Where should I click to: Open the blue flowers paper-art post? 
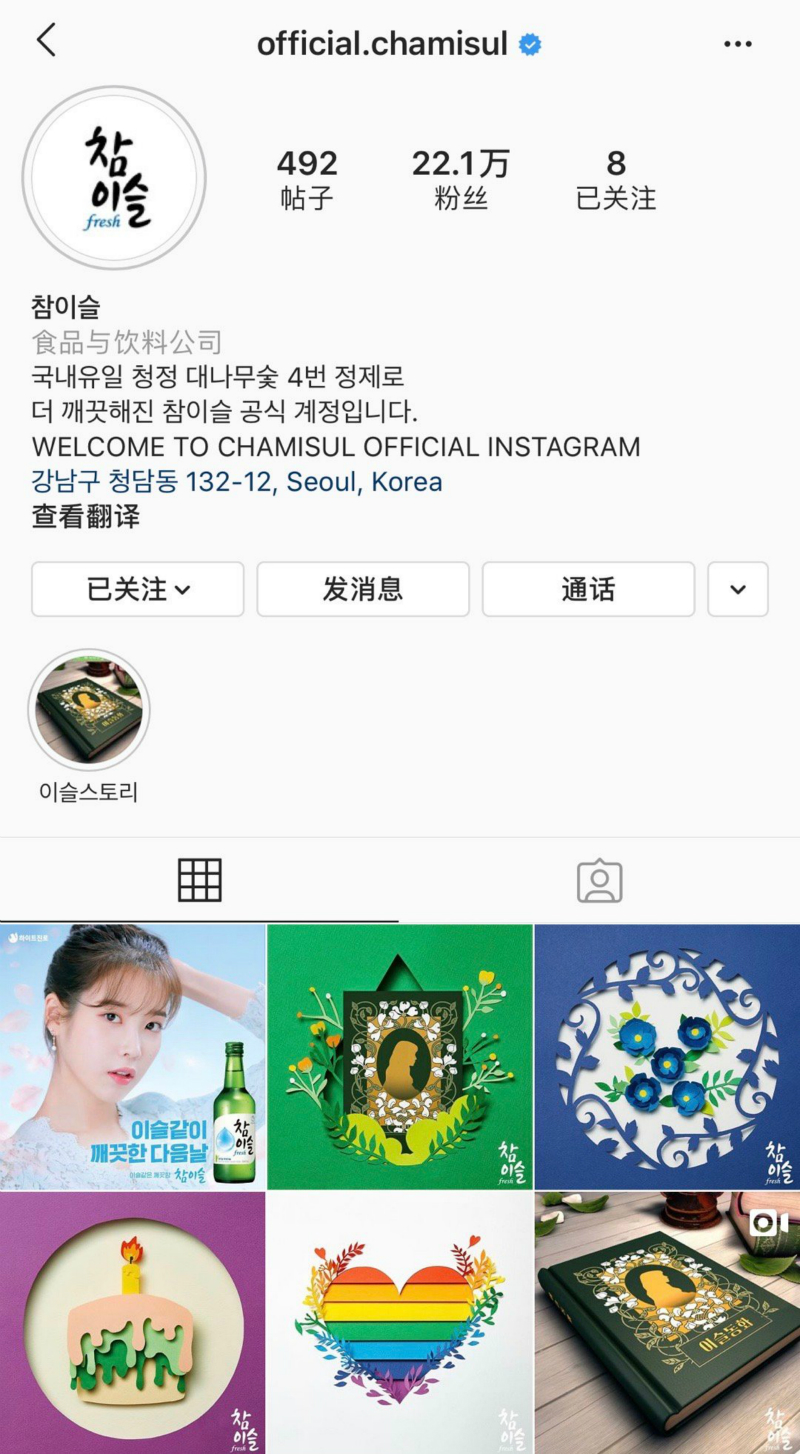[x=668, y=1056]
